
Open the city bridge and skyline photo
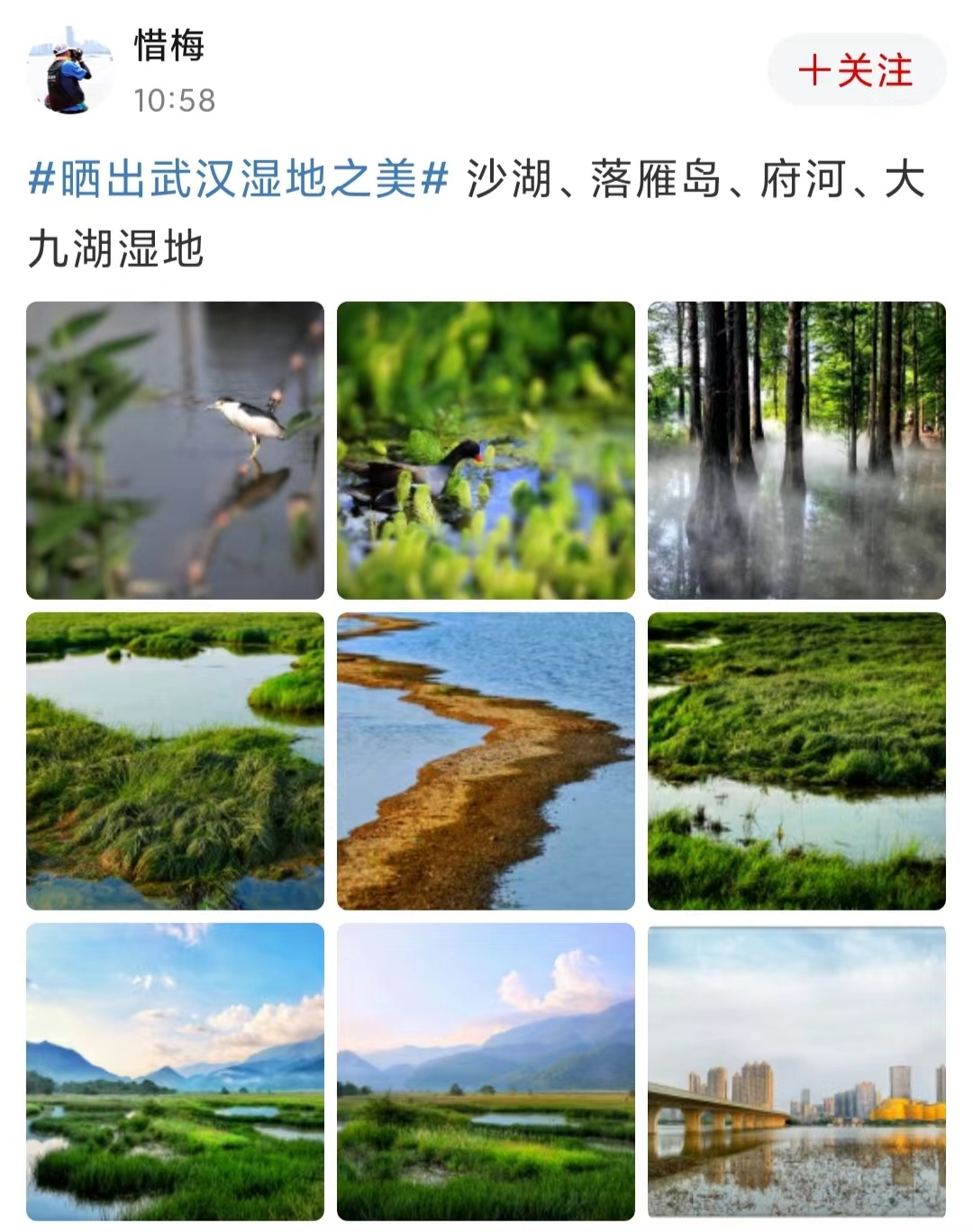tap(796, 1072)
